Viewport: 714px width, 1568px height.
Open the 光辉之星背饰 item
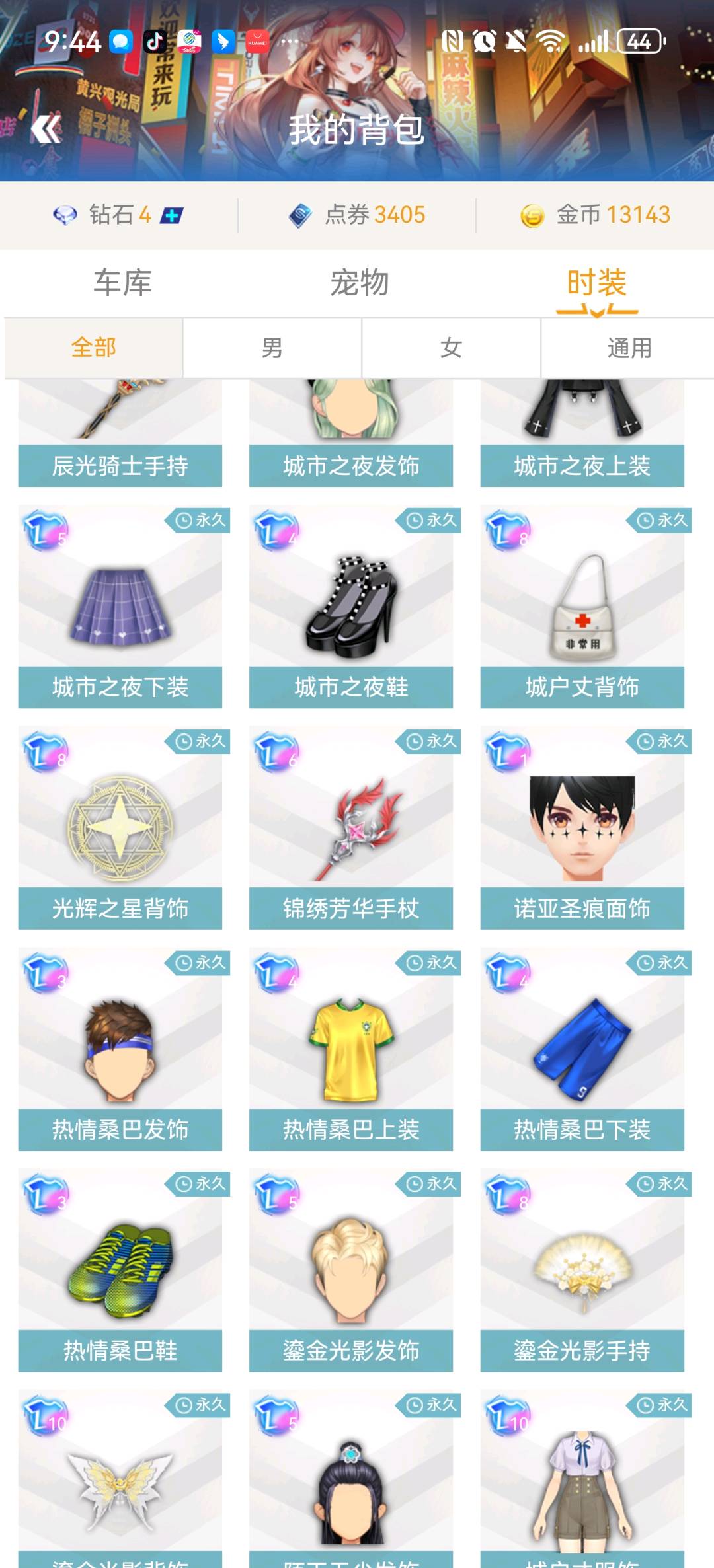tap(120, 829)
